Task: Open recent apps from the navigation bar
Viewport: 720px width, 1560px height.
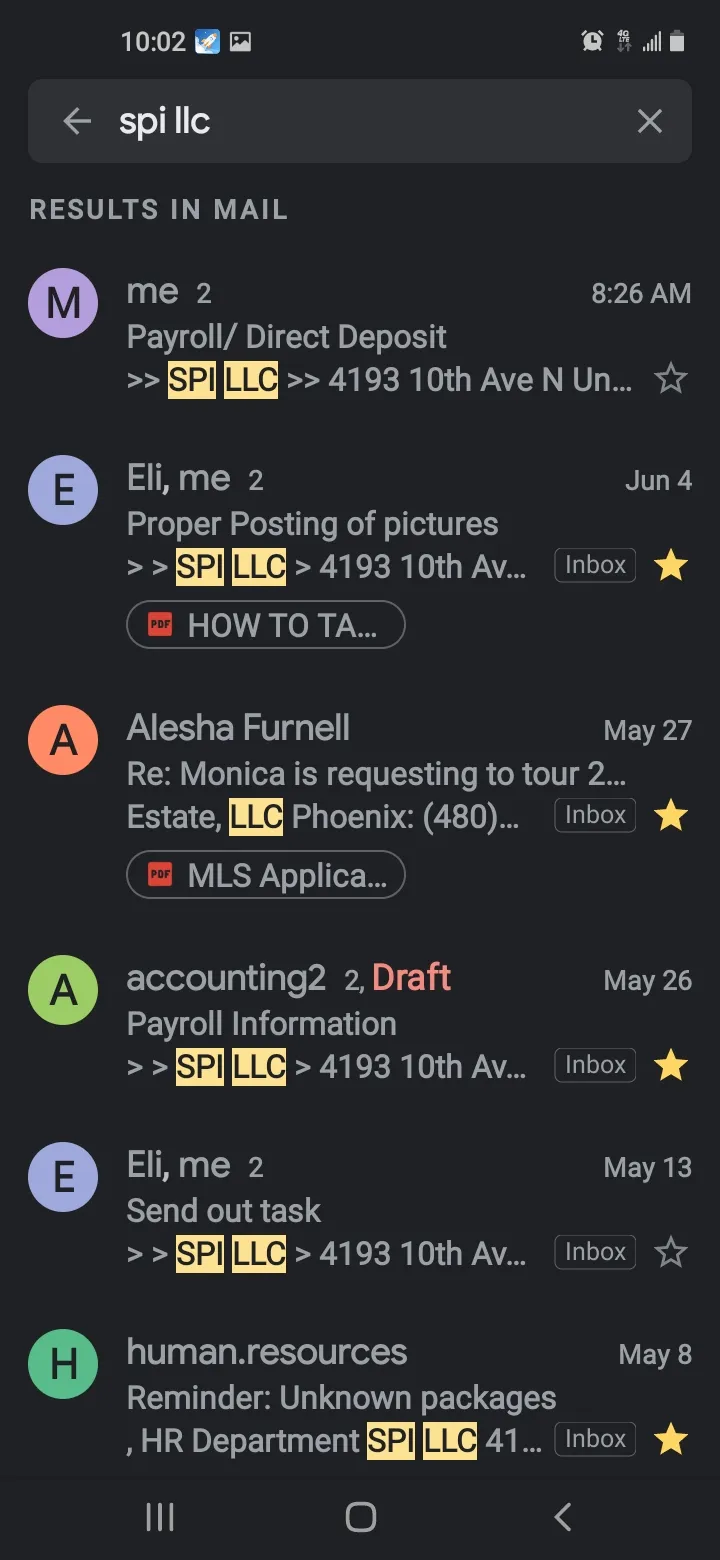Action: (160, 1517)
